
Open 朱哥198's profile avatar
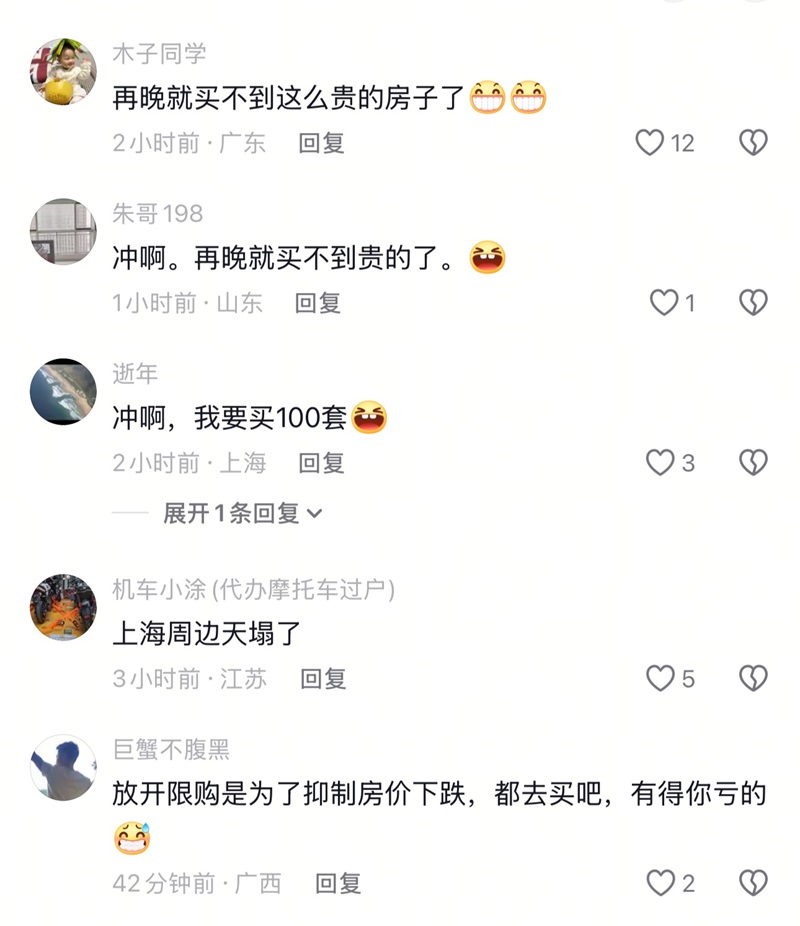pos(64,232)
